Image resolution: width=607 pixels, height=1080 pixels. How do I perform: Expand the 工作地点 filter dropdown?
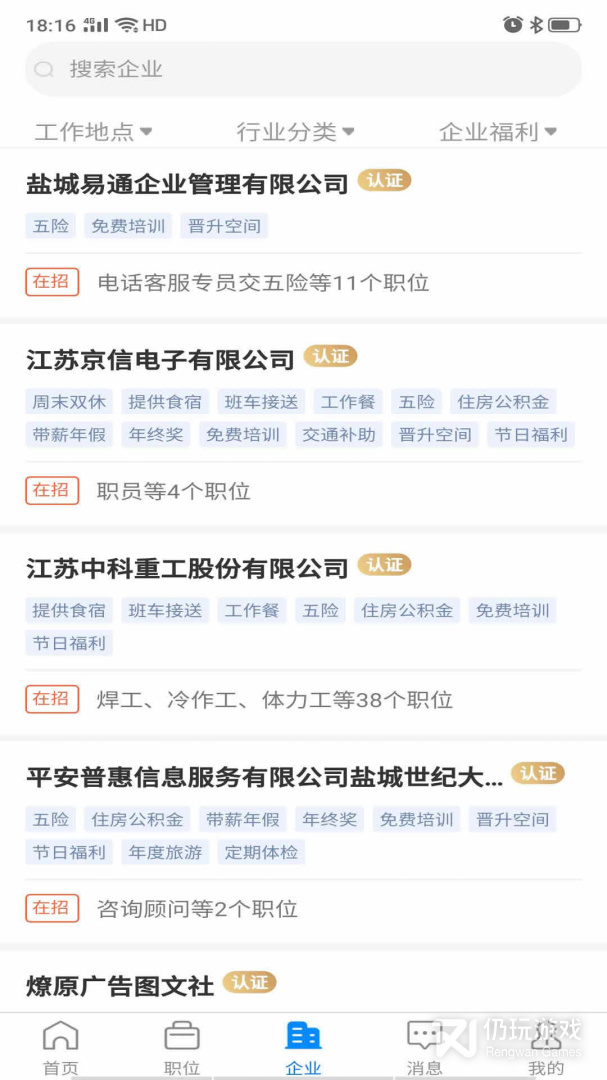(93, 131)
